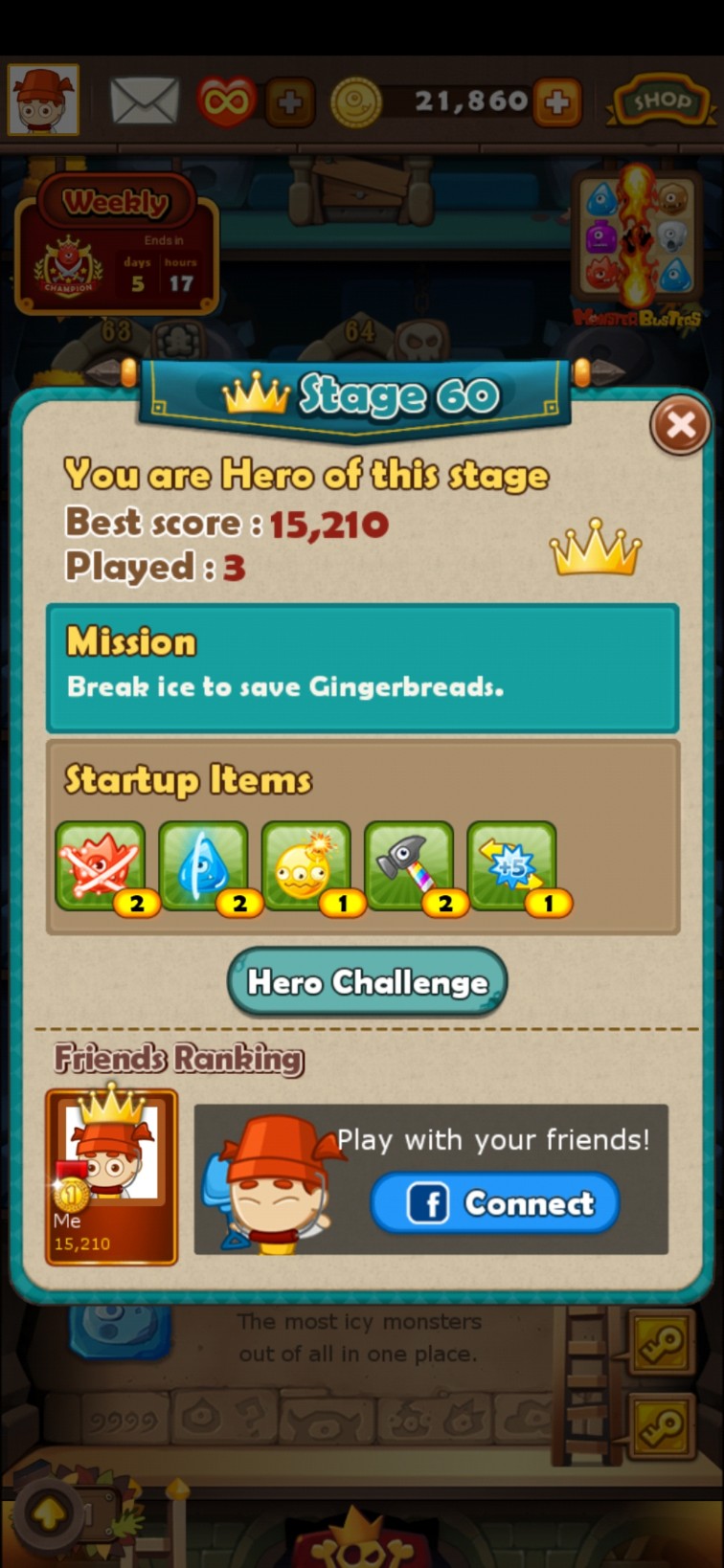Connect with Facebook
The image size is (724, 1568).
[495, 1203]
